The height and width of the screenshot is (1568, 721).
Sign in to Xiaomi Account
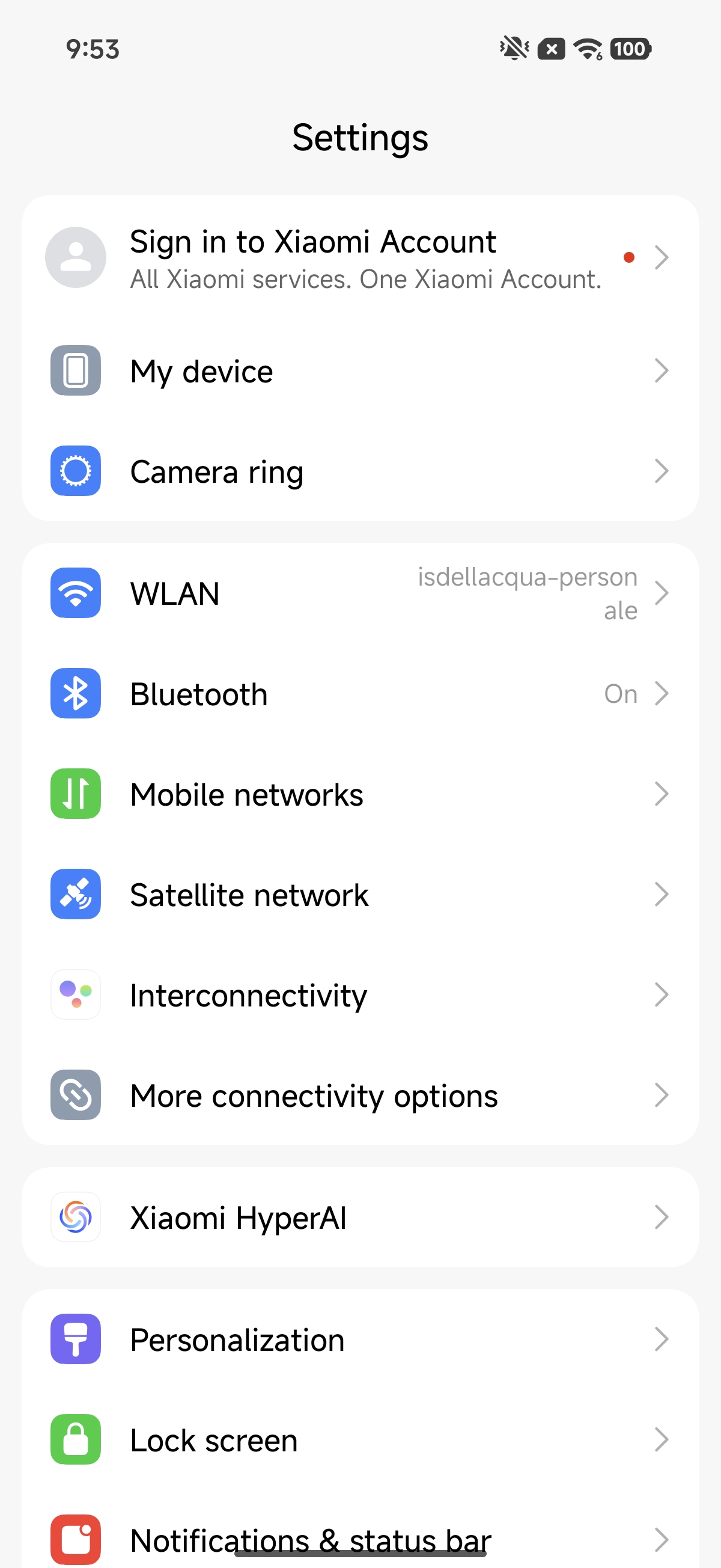point(359,258)
